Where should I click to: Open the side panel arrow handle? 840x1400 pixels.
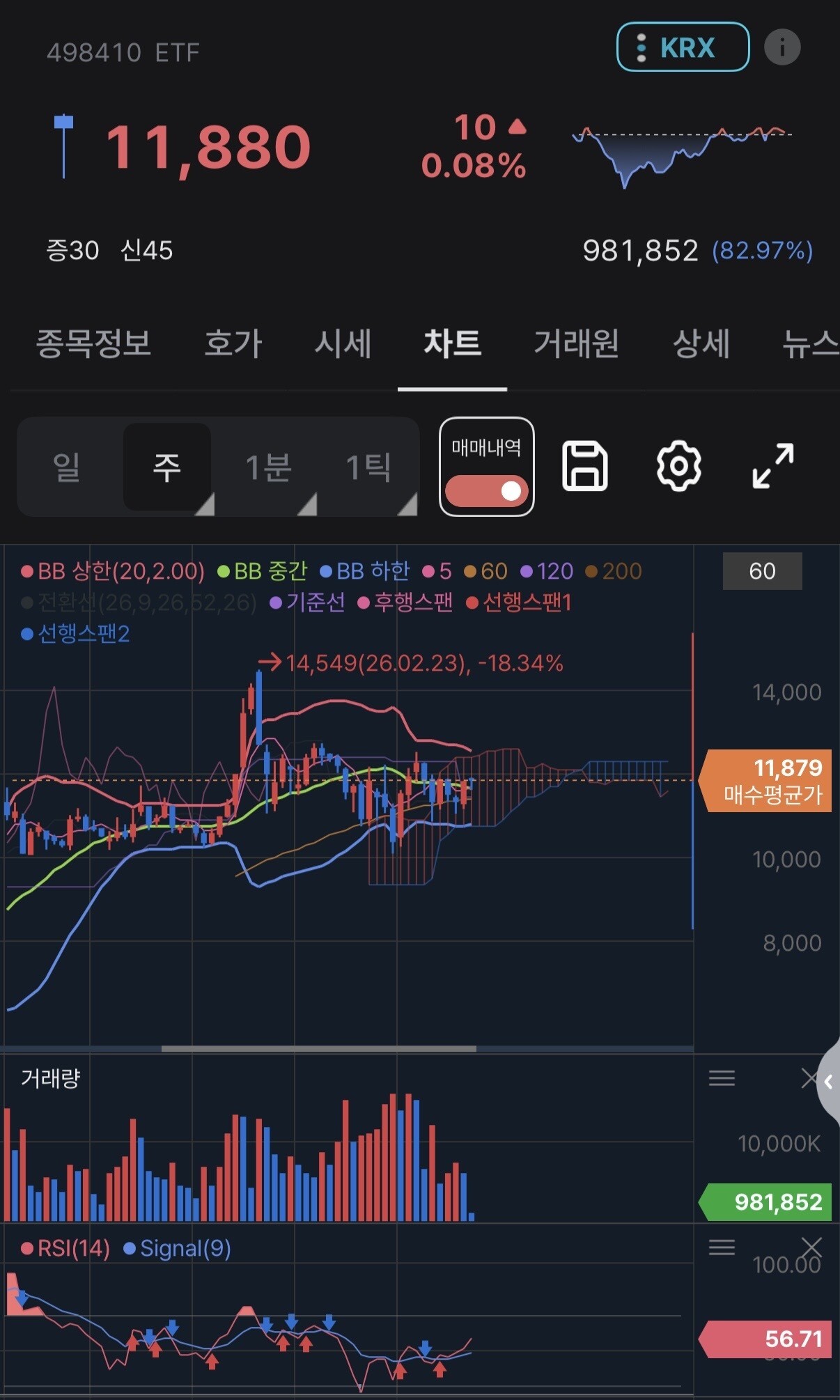coord(828,1082)
